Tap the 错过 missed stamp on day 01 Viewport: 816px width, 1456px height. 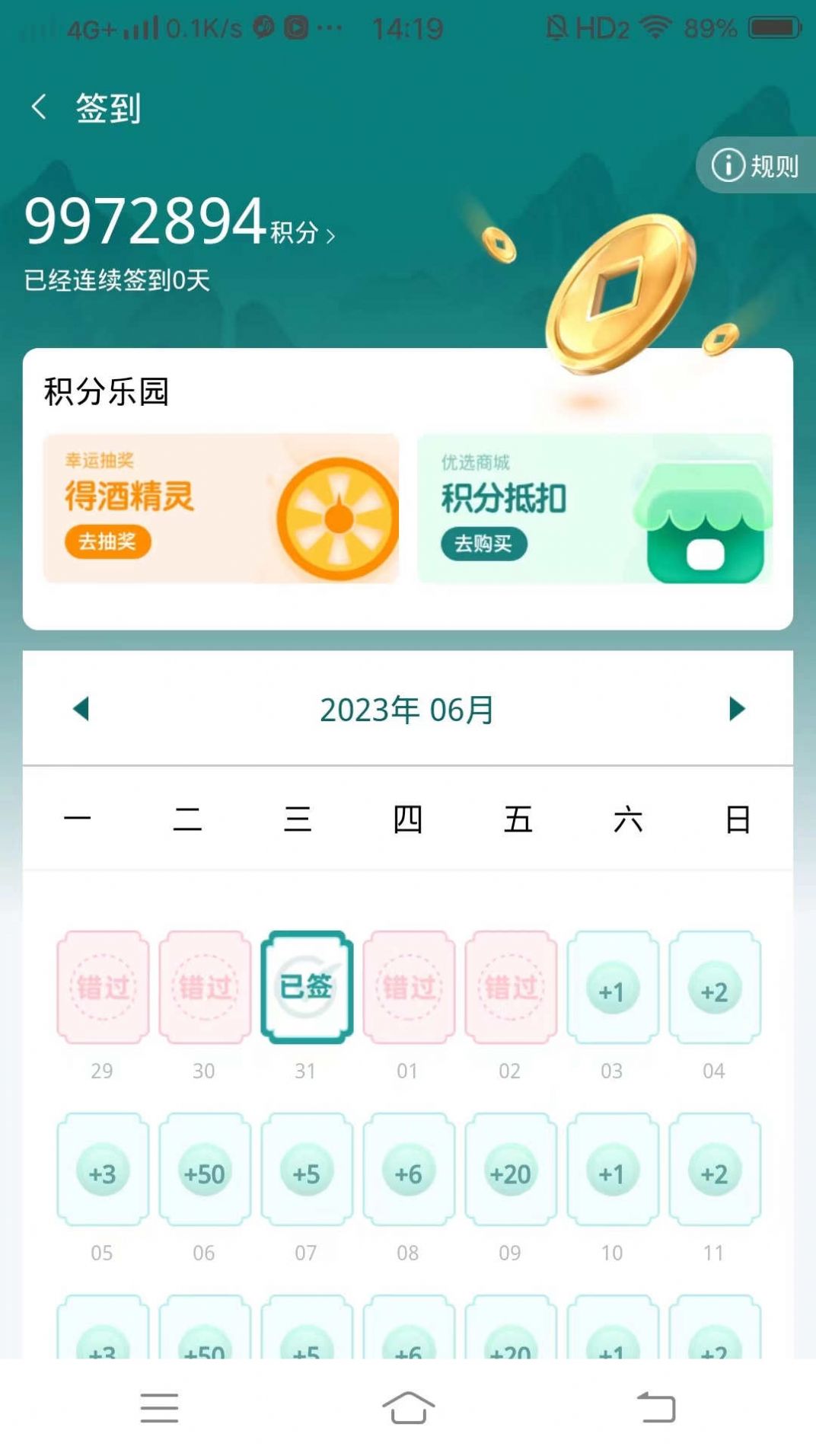(x=409, y=988)
